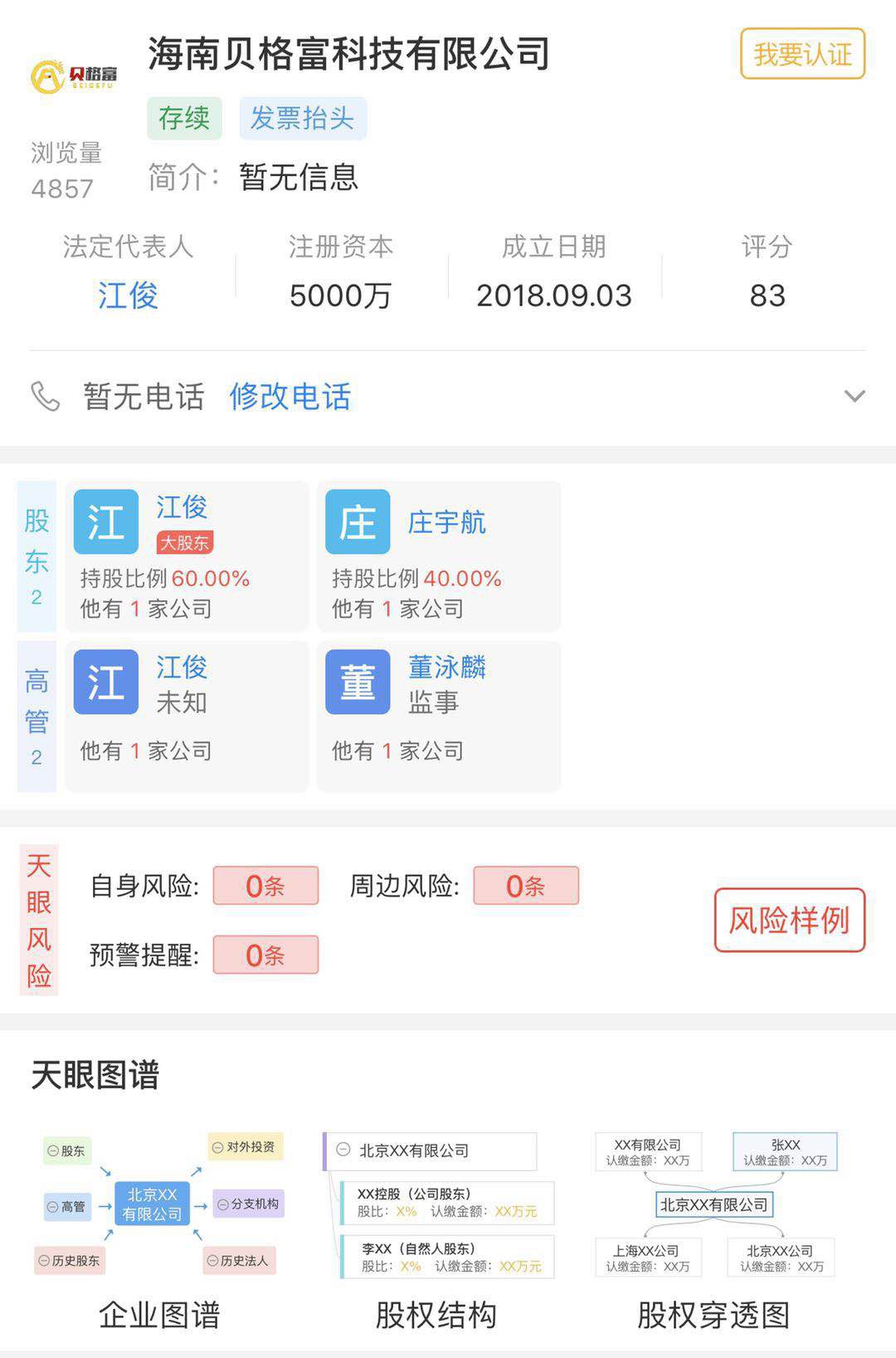Click the 江 executive avatar icon
Screen dimensions: 896x1358
pyautogui.click(x=105, y=682)
